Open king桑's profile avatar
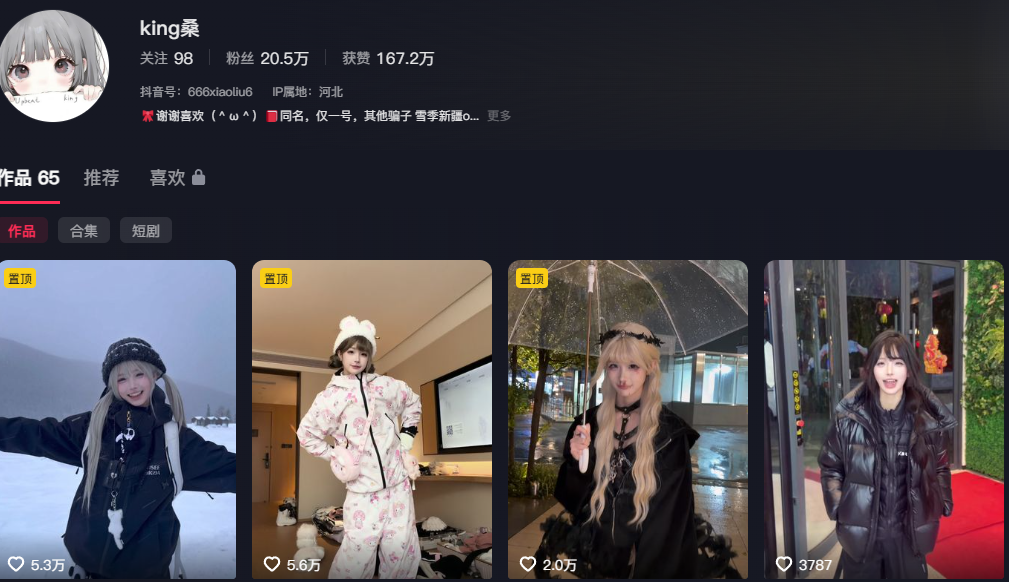 tap(54, 66)
